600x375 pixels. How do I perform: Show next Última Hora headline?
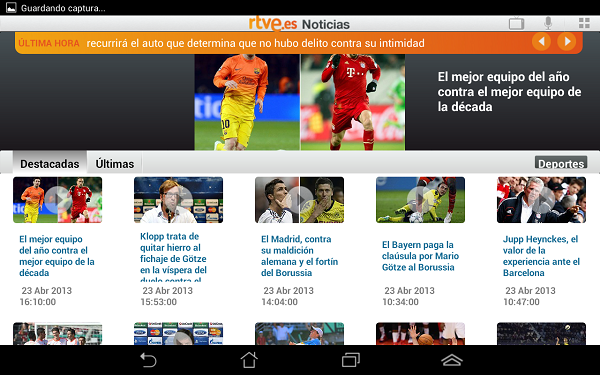[x=567, y=41]
